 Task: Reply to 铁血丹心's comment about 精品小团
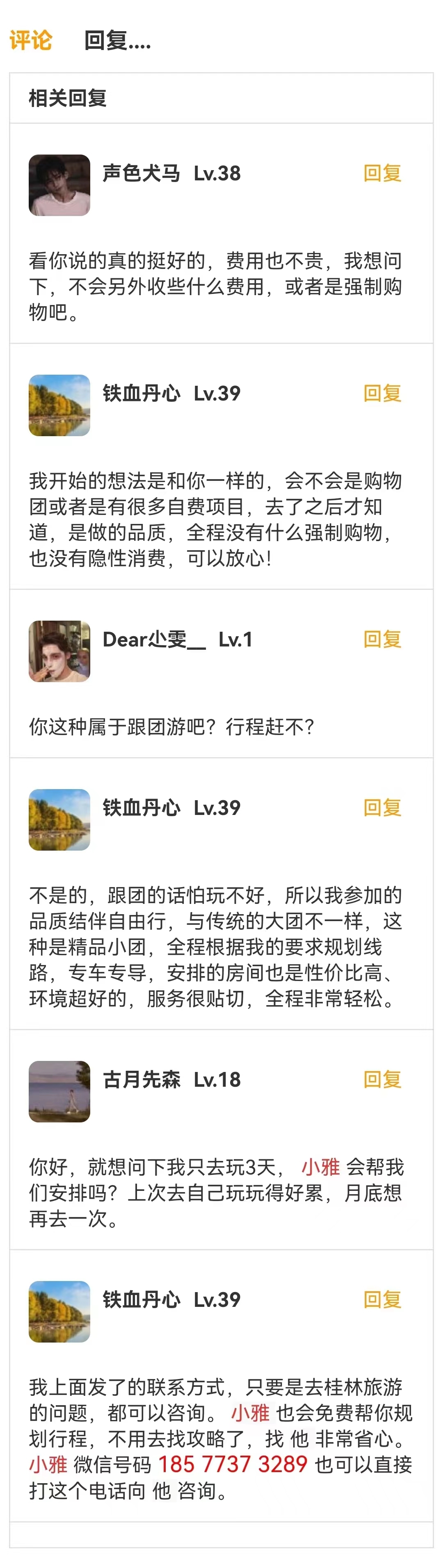382,808
